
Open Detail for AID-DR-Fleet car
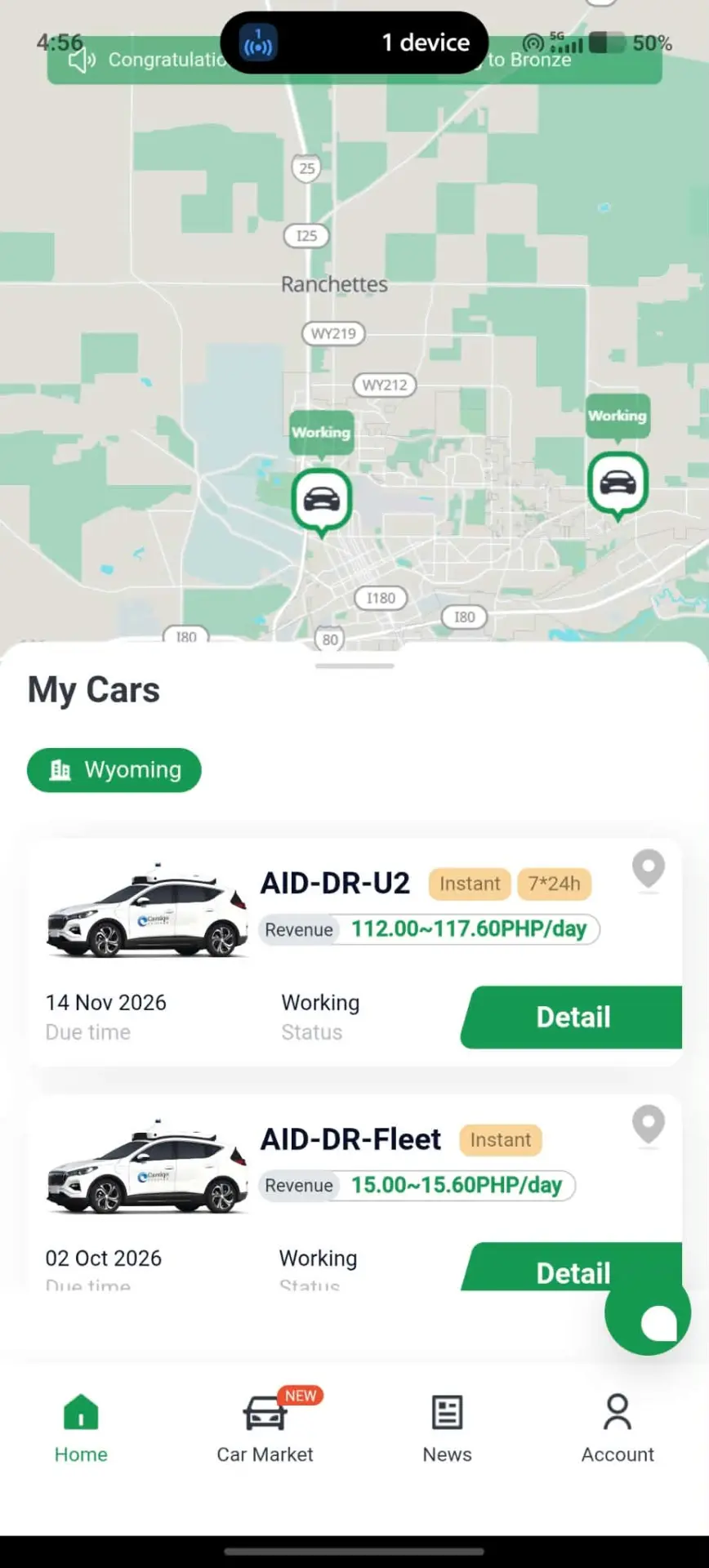(x=572, y=1267)
